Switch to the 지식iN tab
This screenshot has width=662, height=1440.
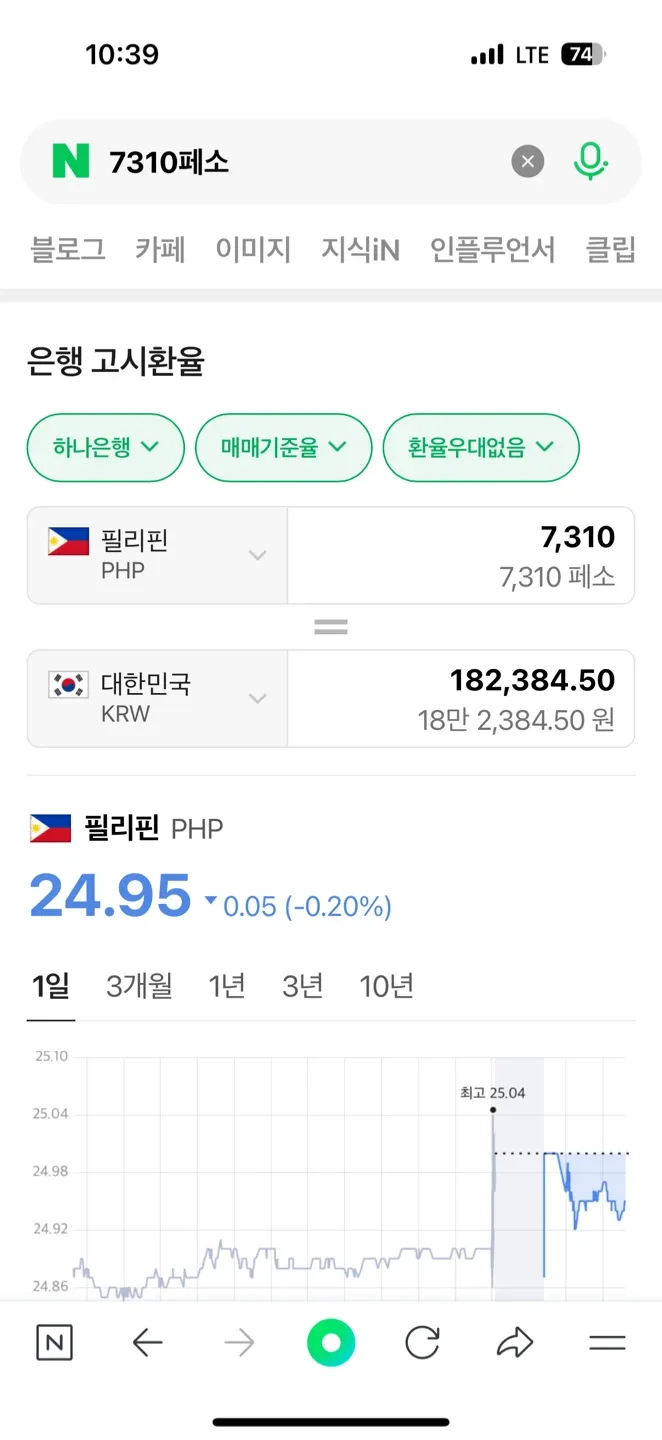tap(360, 249)
